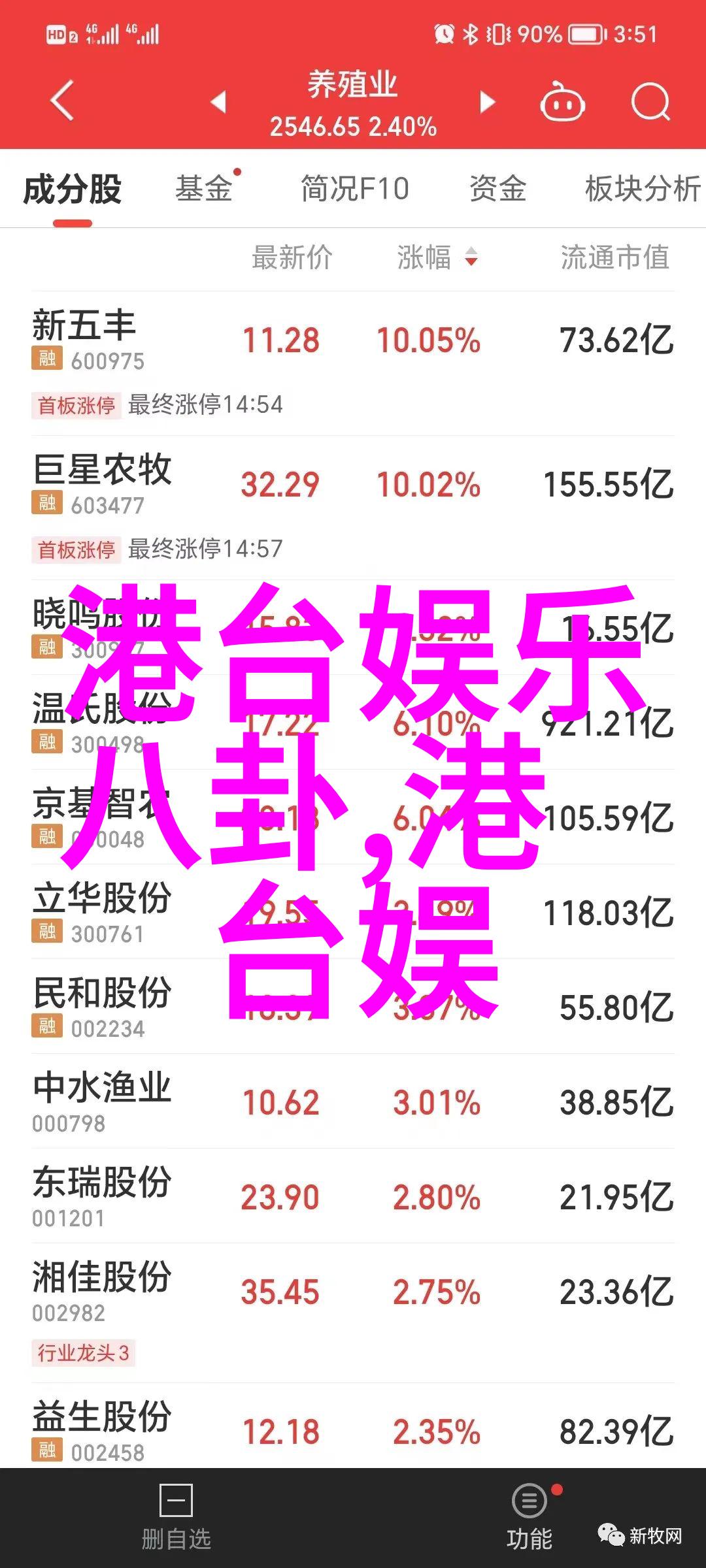This screenshot has width=706, height=1568.
Task: Switch to the 基金 tab
Action: (204, 189)
